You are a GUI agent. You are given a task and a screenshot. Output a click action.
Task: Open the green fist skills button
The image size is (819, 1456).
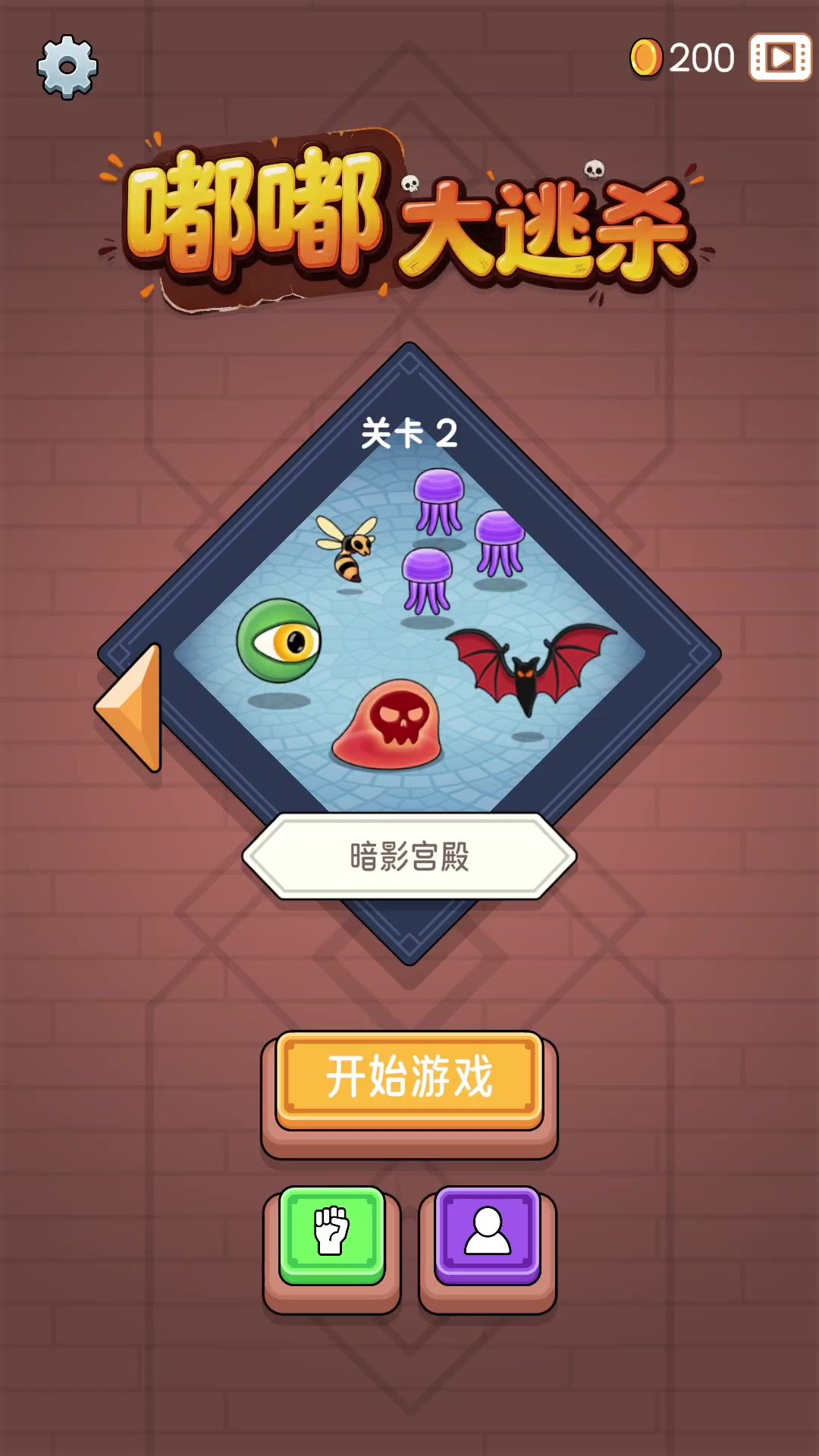coord(332,1234)
